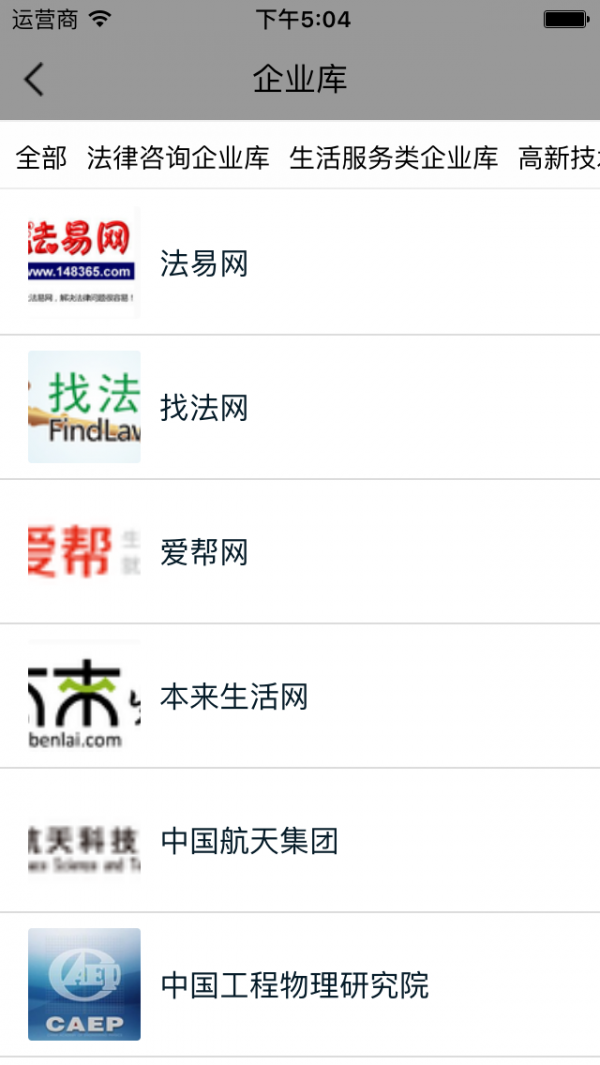The image size is (600, 1065).
Task: Open the 高新技术 category tab
Action: coord(558,158)
